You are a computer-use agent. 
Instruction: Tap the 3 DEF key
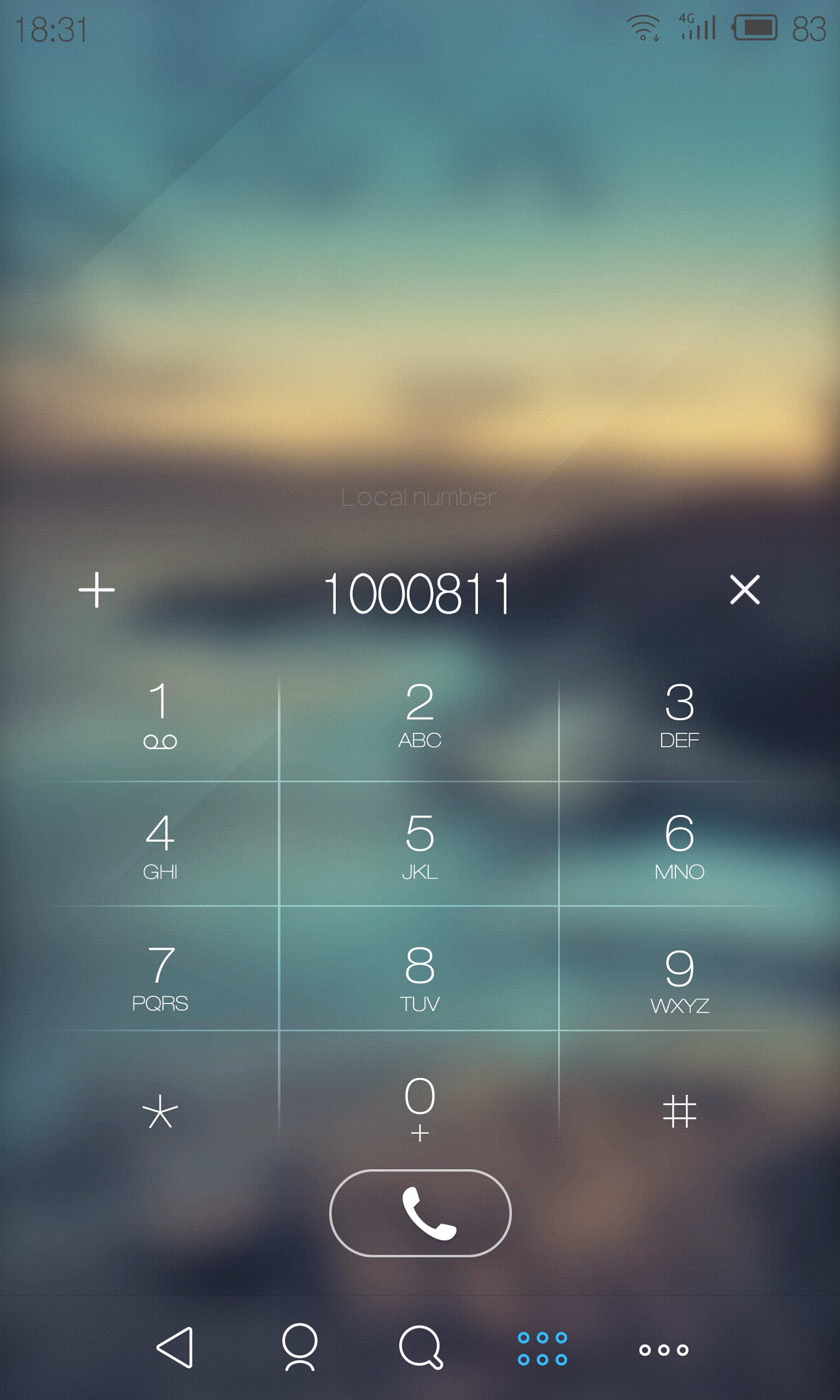coord(679,715)
